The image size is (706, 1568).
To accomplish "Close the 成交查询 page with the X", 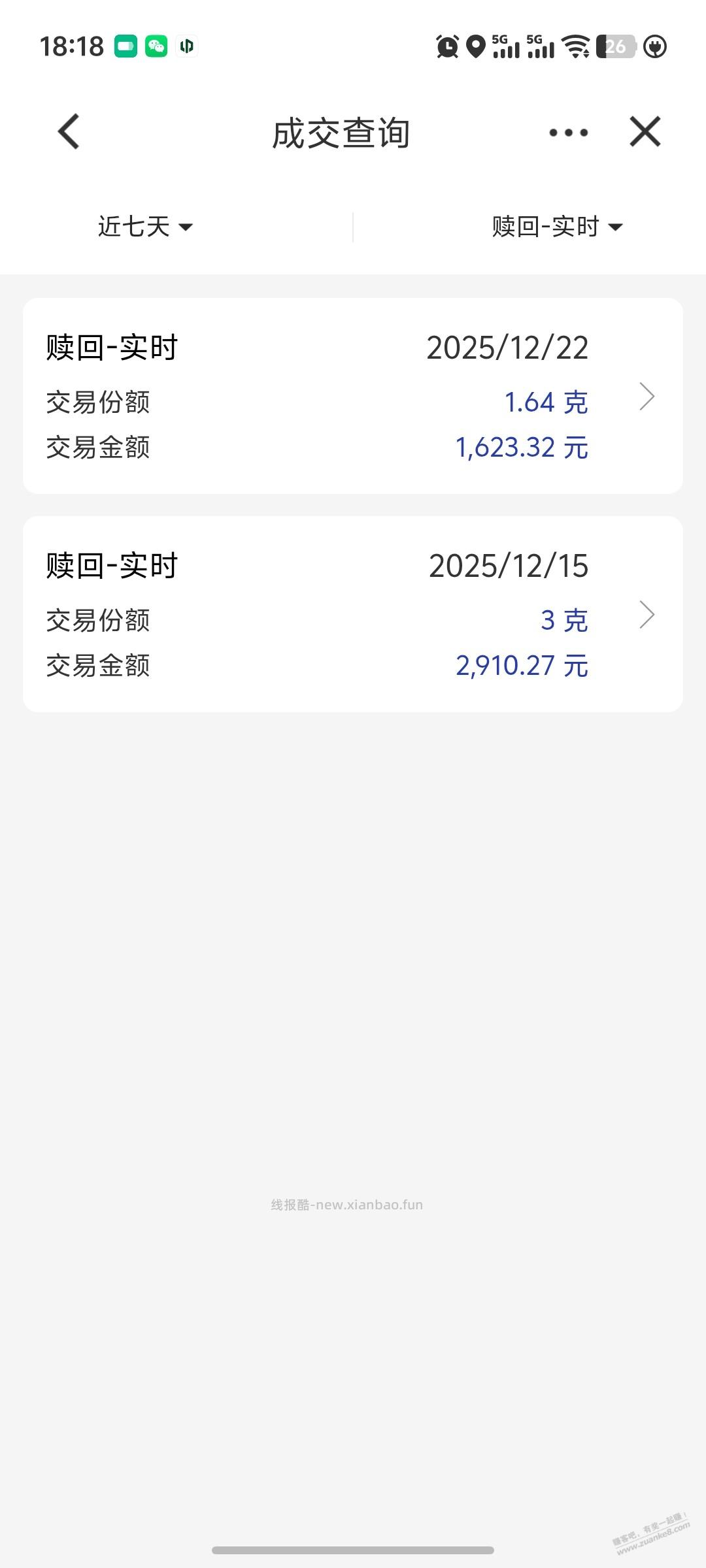I will pos(644,131).
